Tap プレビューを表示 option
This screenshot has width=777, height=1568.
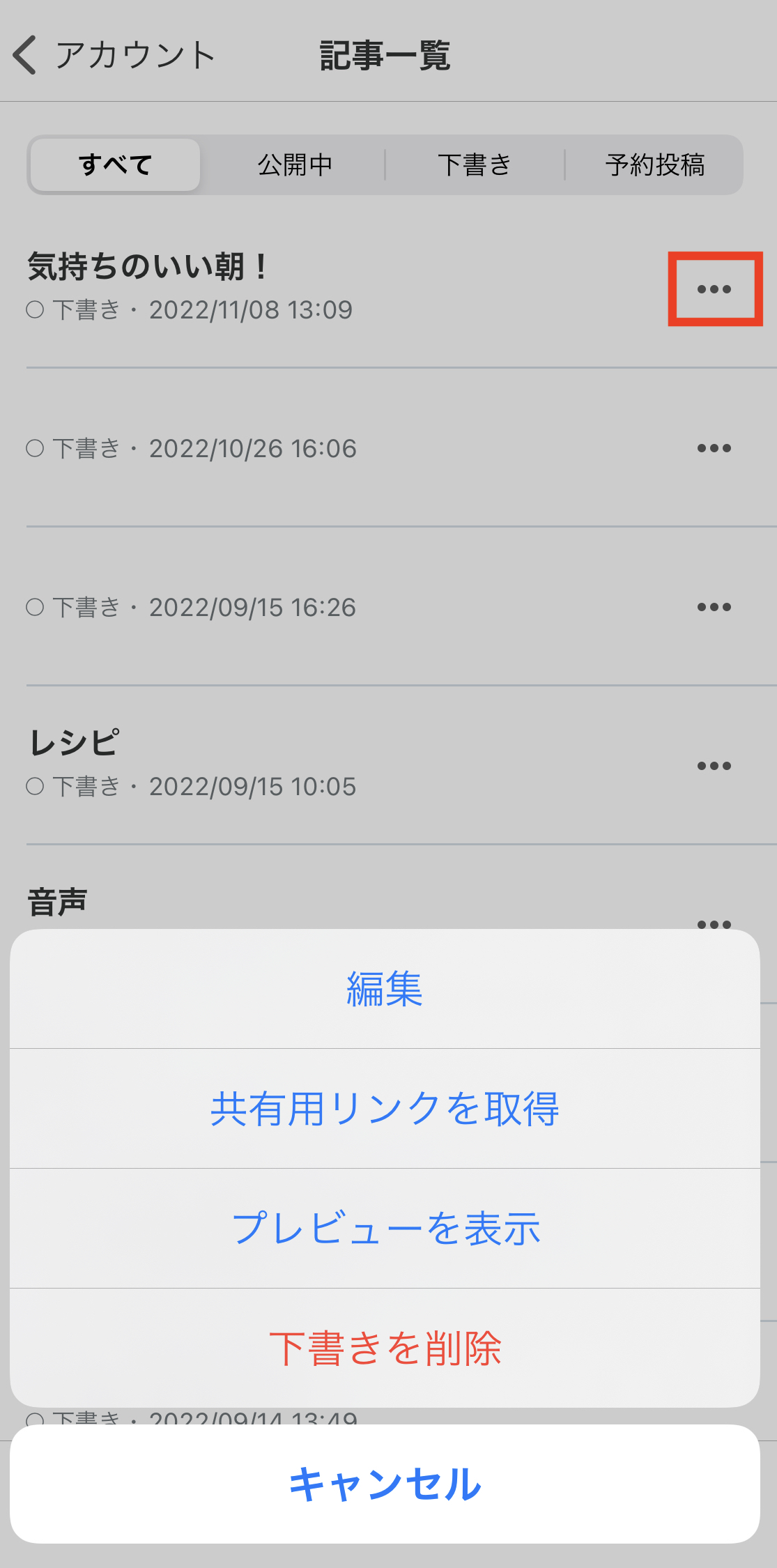[385, 1229]
